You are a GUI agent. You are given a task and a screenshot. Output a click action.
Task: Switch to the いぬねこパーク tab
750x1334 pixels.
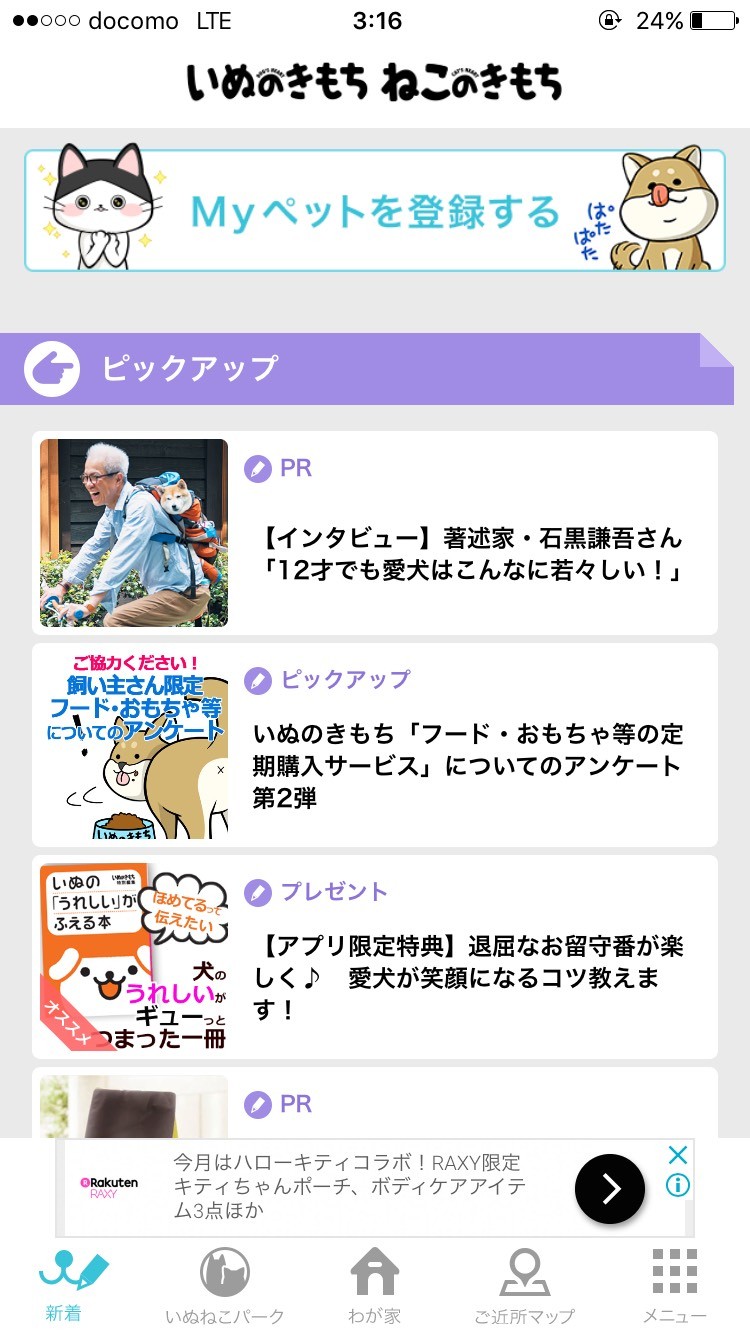coord(224,1285)
